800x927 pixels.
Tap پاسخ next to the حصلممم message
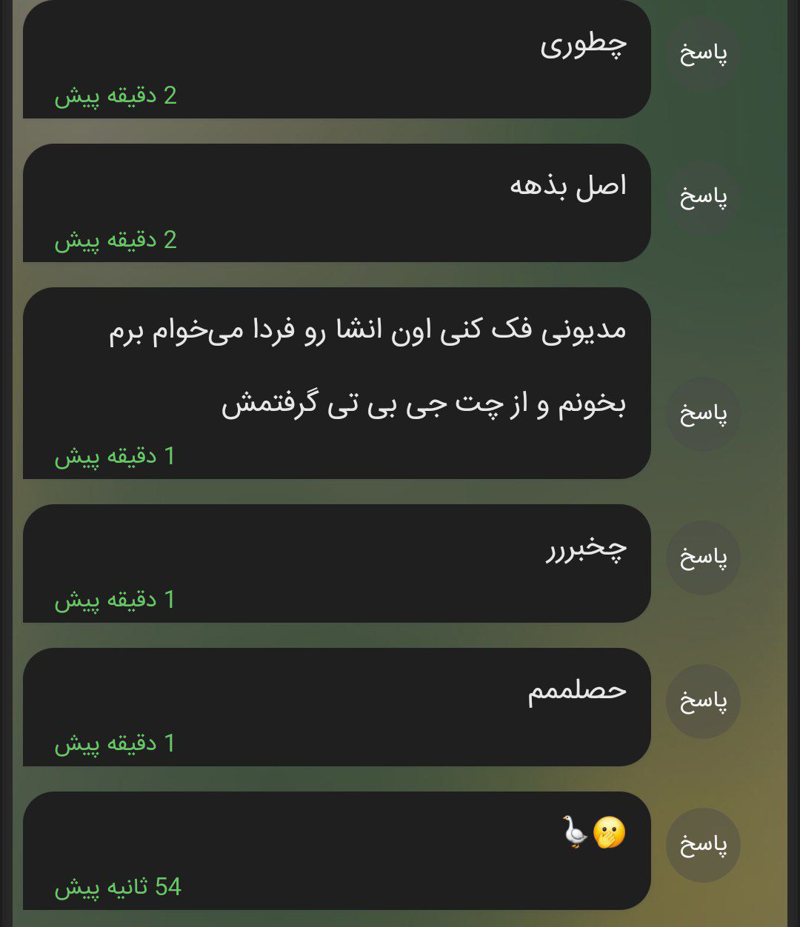(703, 702)
